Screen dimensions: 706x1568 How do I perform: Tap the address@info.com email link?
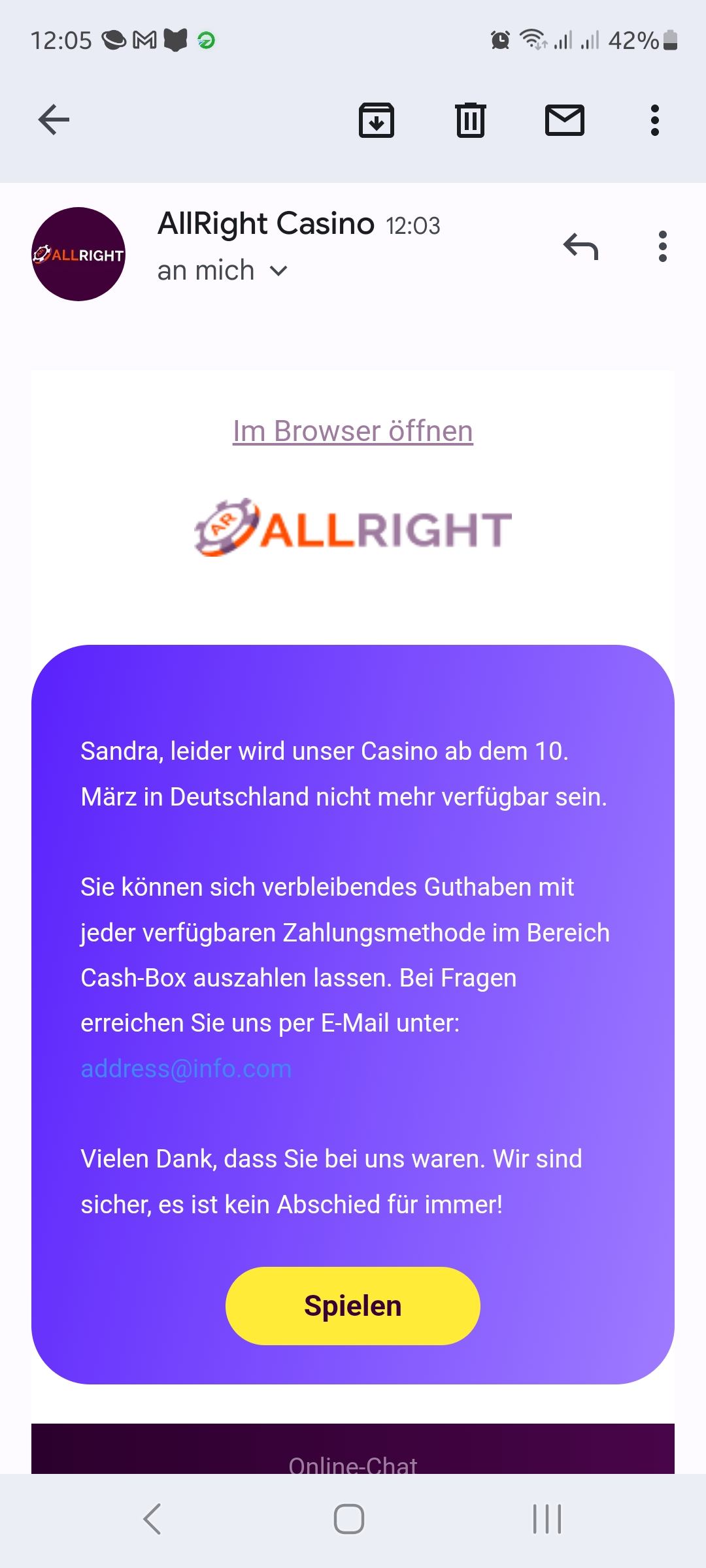[186, 1069]
